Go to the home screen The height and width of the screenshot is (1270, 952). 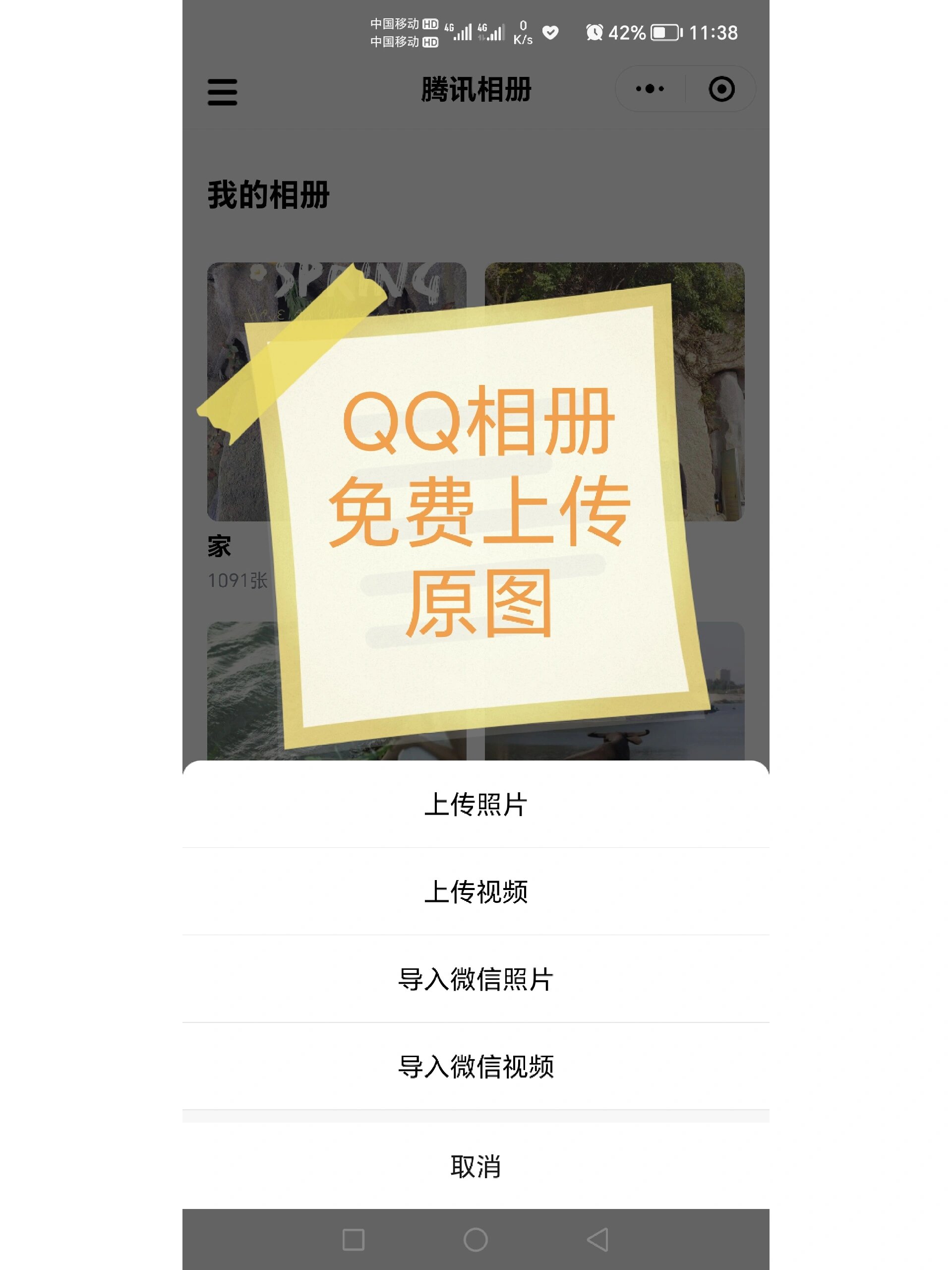click(476, 1240)
